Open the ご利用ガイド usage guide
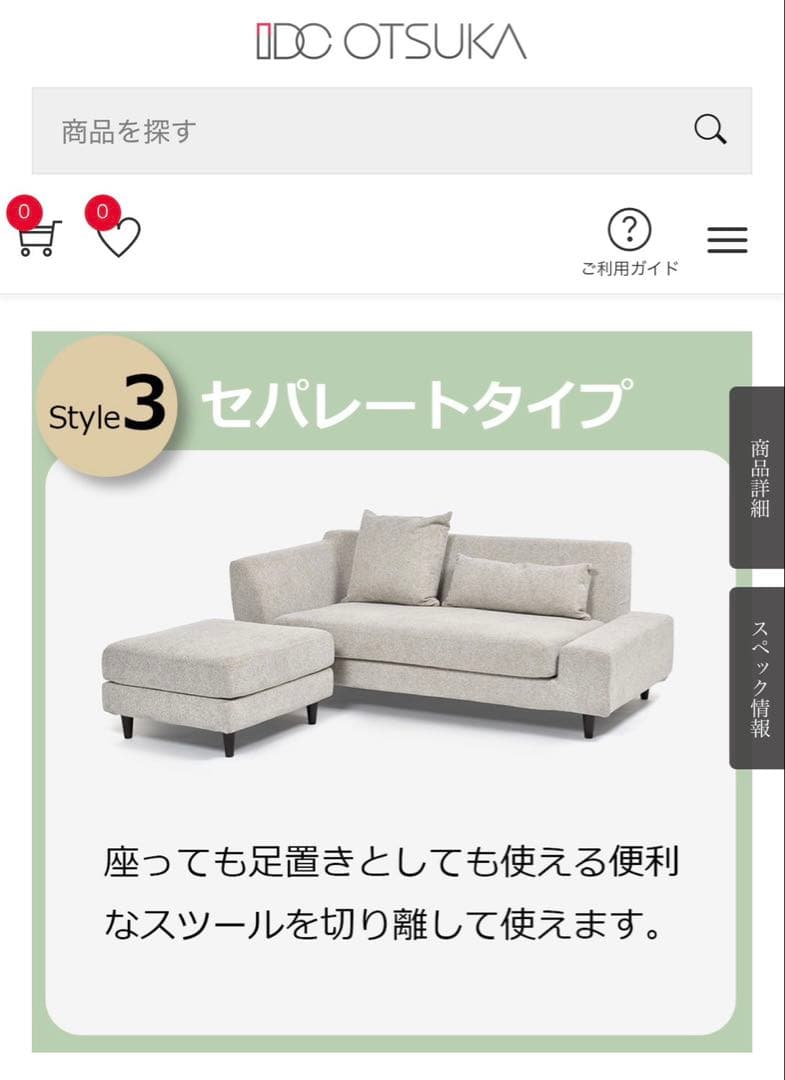Screen dimensions: 785x1080 click(x=629, y=267)
